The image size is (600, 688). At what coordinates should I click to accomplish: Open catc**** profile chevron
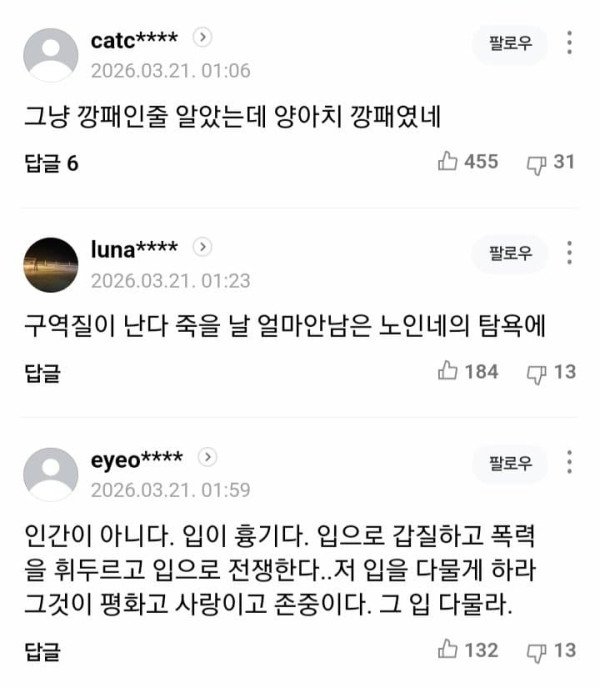pos(203,38)
